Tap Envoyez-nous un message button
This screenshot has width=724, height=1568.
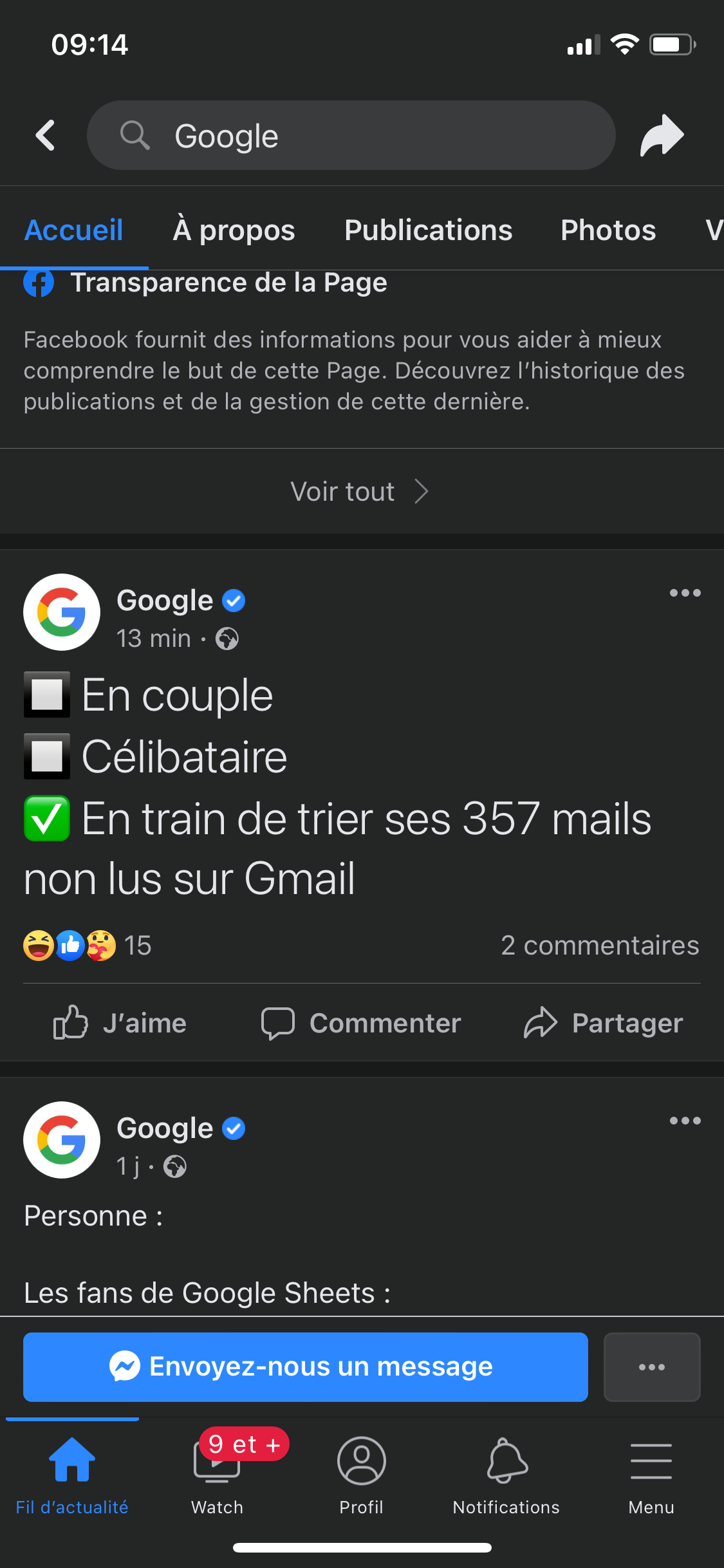coord(306,1367)
